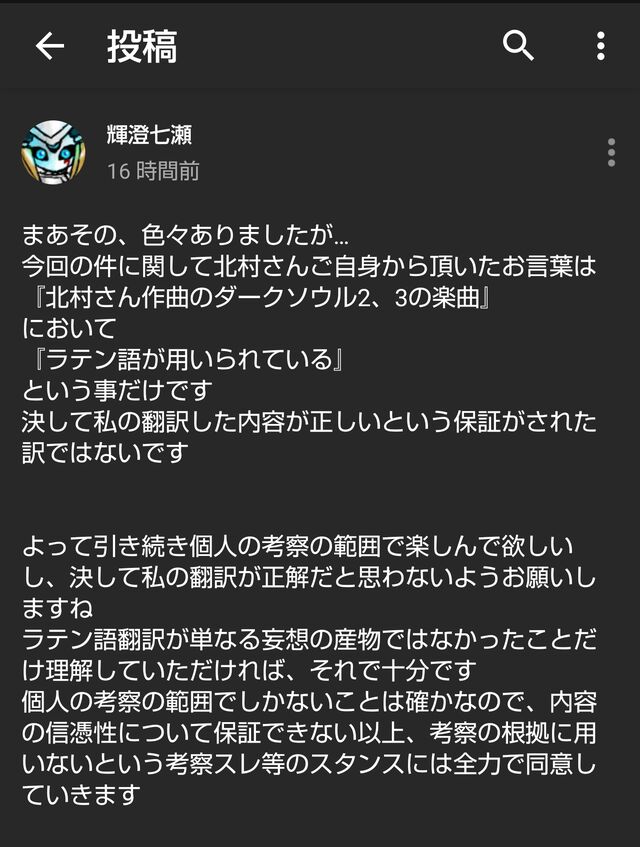
Task: Open post options for 輝澄七瀬's post
Action: (611, 153)
